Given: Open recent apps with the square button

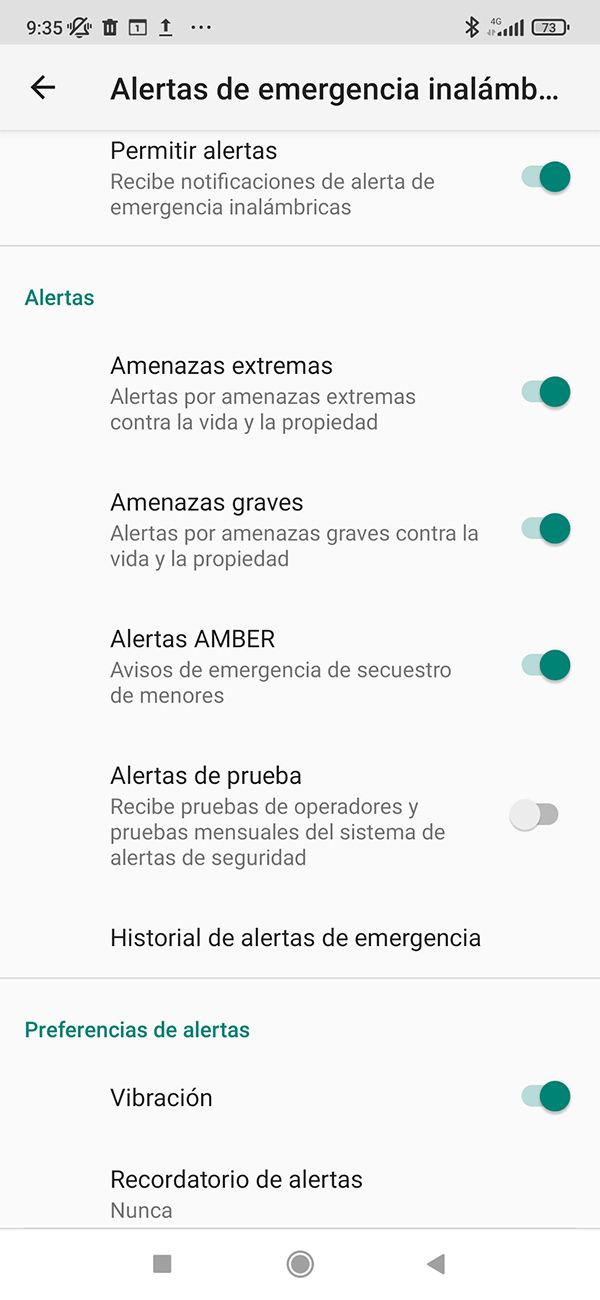Looking at the screenshot, I should coord(162,1264).
